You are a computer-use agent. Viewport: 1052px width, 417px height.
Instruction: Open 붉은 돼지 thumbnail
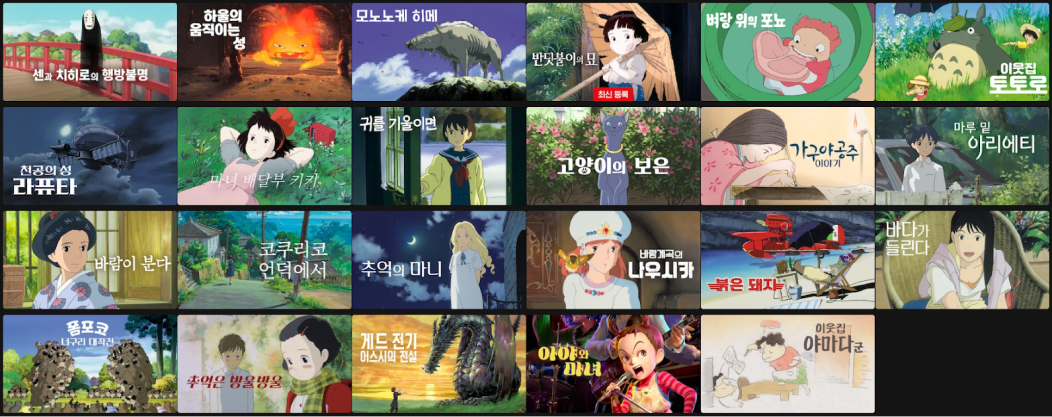pos(788,260)
